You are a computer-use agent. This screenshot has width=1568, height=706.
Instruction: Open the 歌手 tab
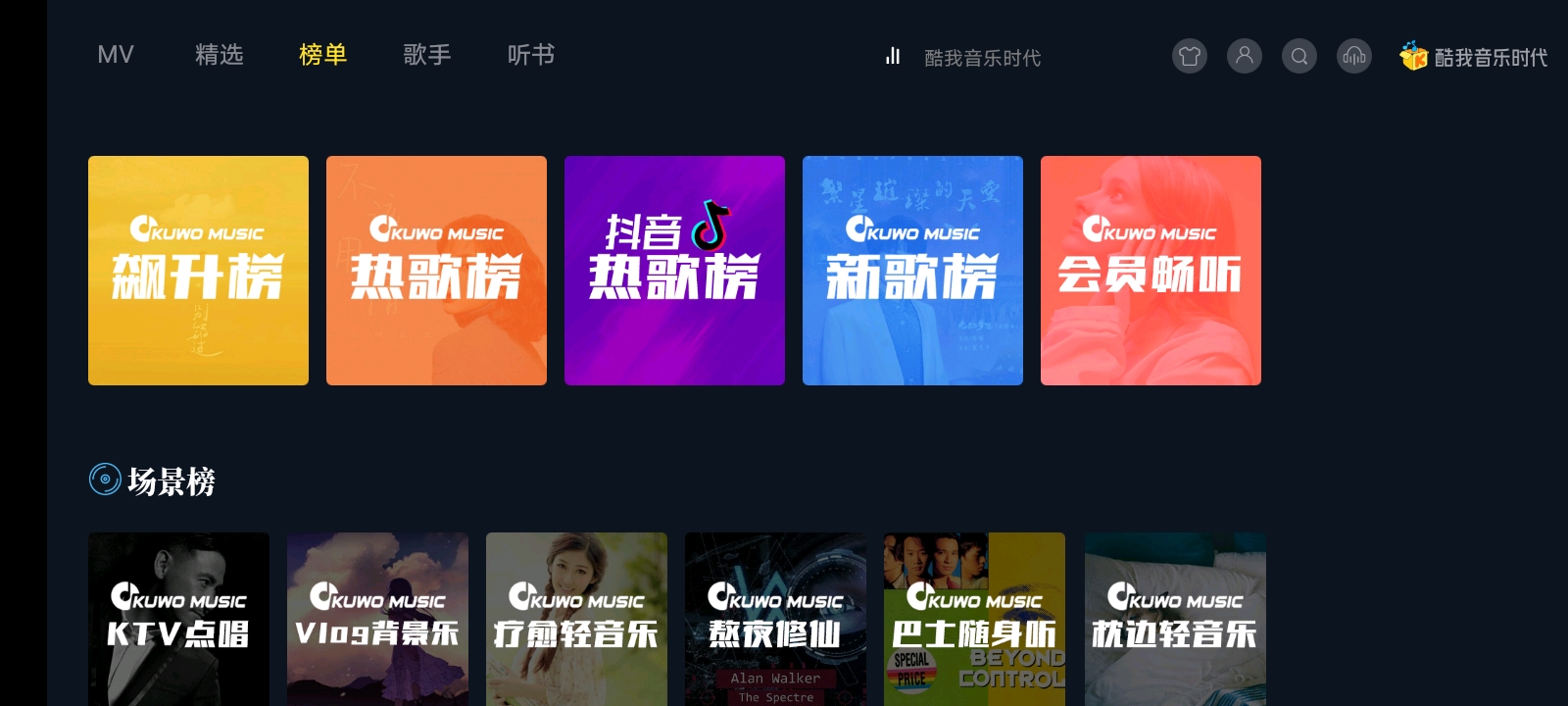[427, 55]
